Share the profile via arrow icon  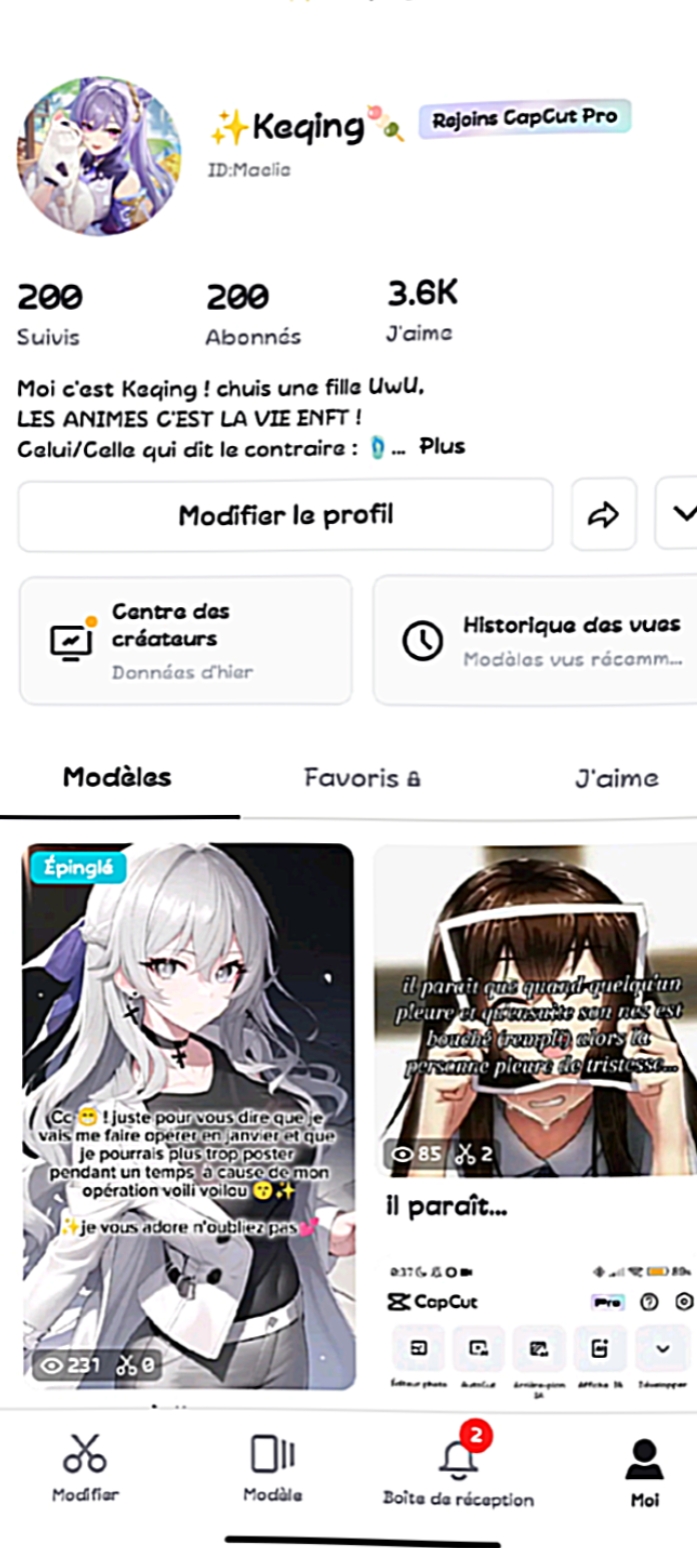(x=603, y=515)
